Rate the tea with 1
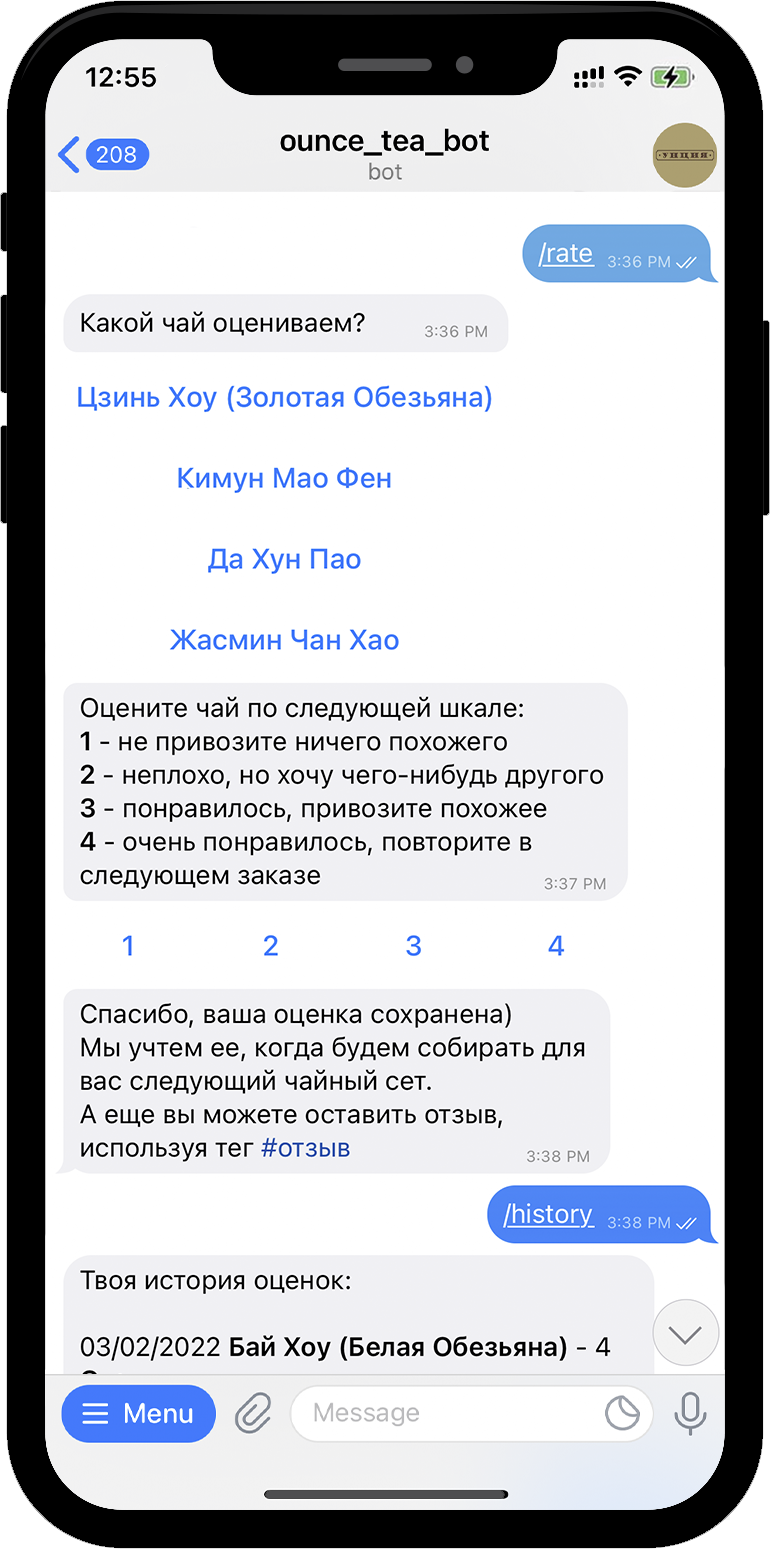 click(128, 946)
